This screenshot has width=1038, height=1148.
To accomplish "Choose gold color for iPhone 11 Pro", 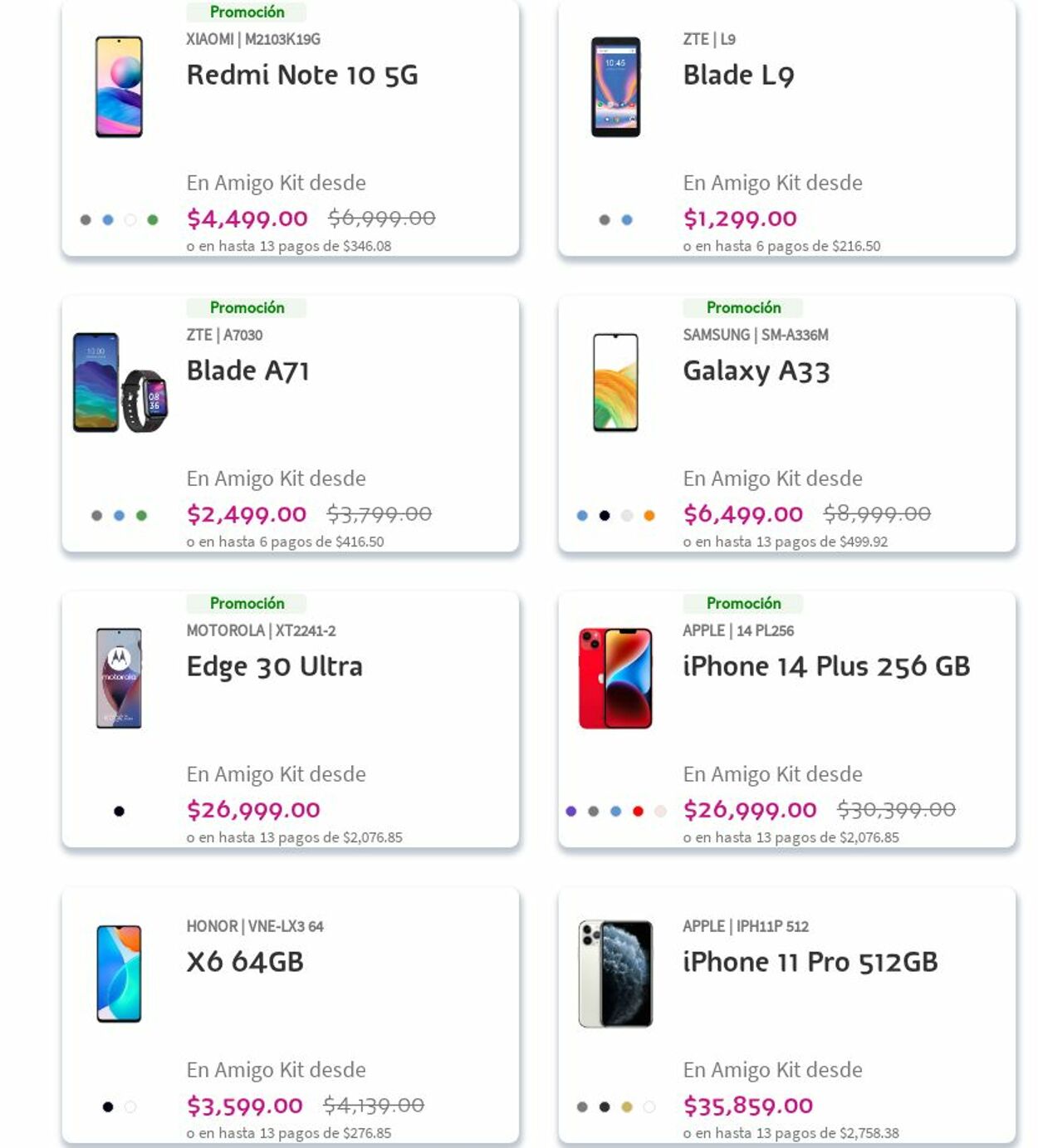I will pyautogui.click(x=627, y=1107).
